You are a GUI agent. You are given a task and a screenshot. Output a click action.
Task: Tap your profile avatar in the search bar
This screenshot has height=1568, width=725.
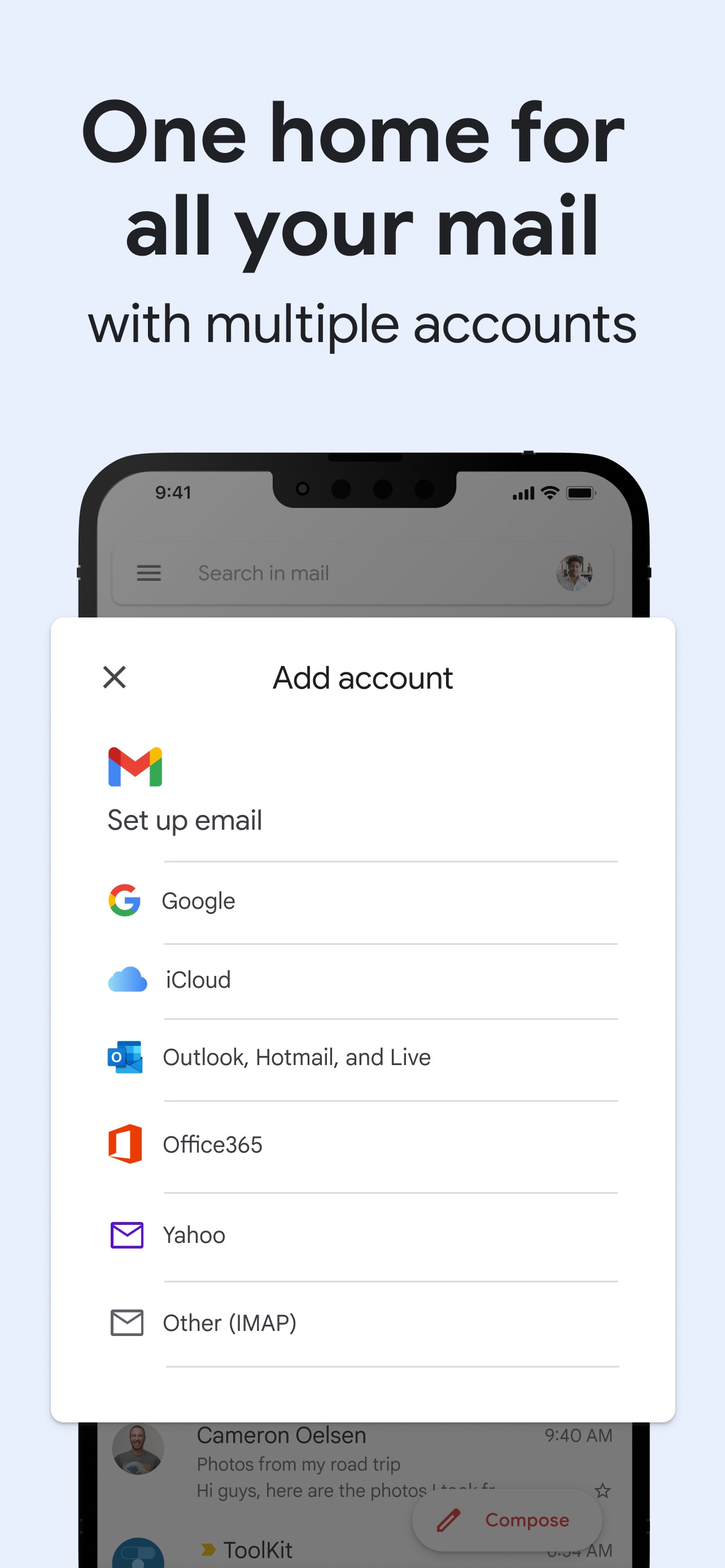(576, 573)
